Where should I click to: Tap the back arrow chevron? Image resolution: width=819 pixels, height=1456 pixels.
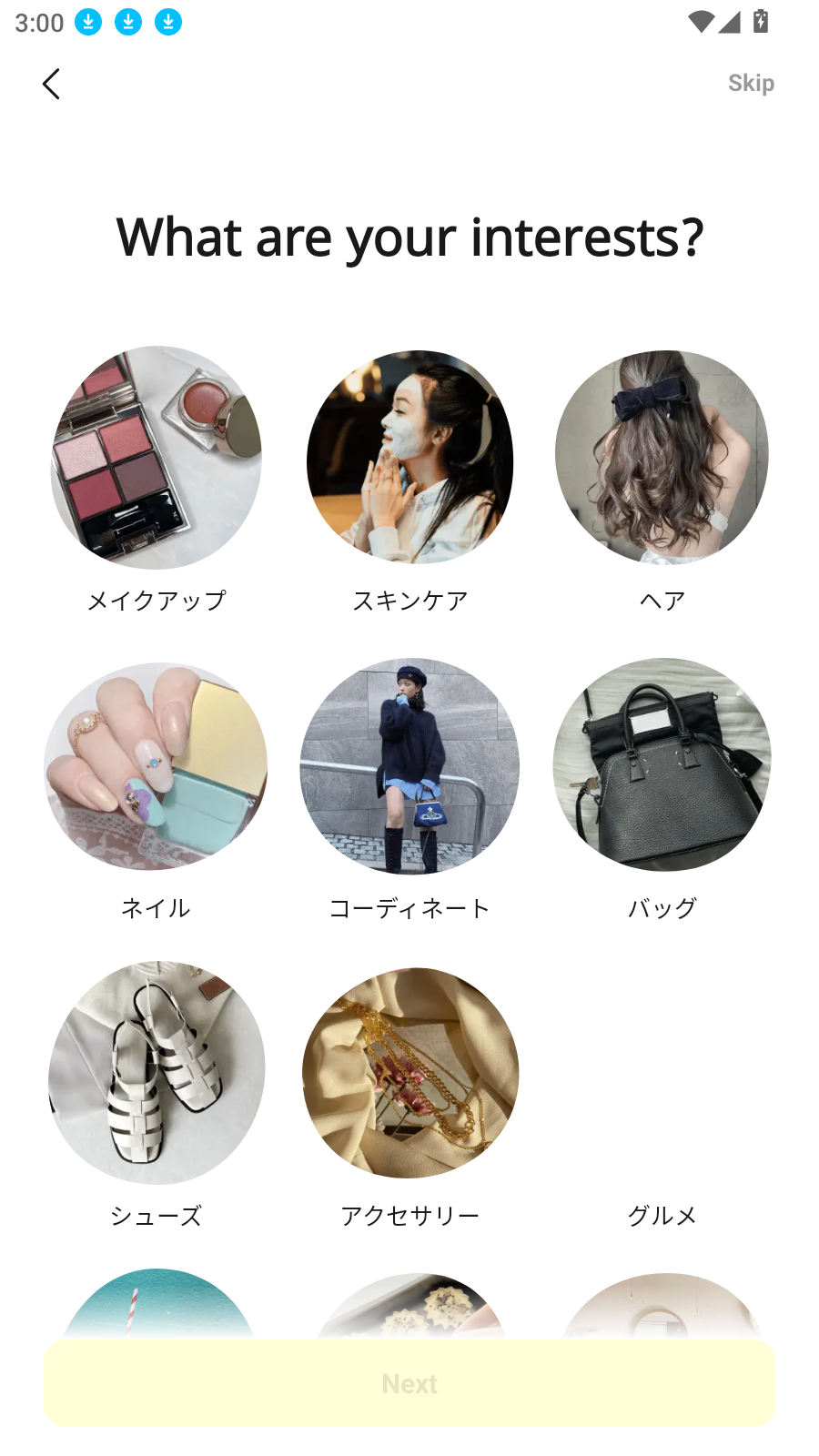(51, 84)
